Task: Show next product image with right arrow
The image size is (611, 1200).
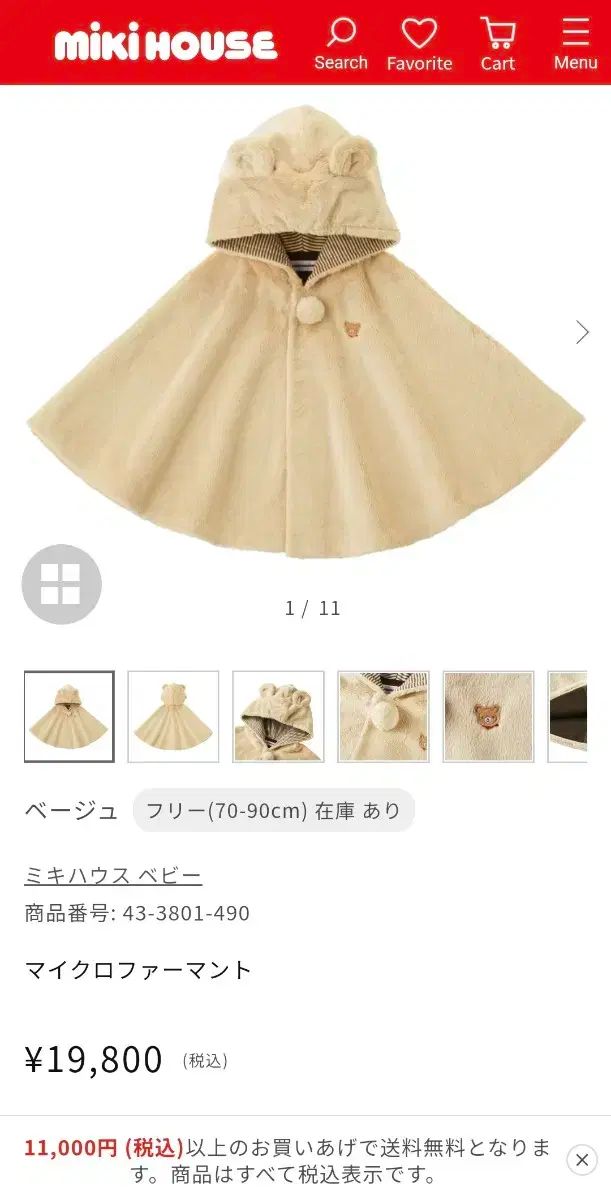Action: click(582, 332)
